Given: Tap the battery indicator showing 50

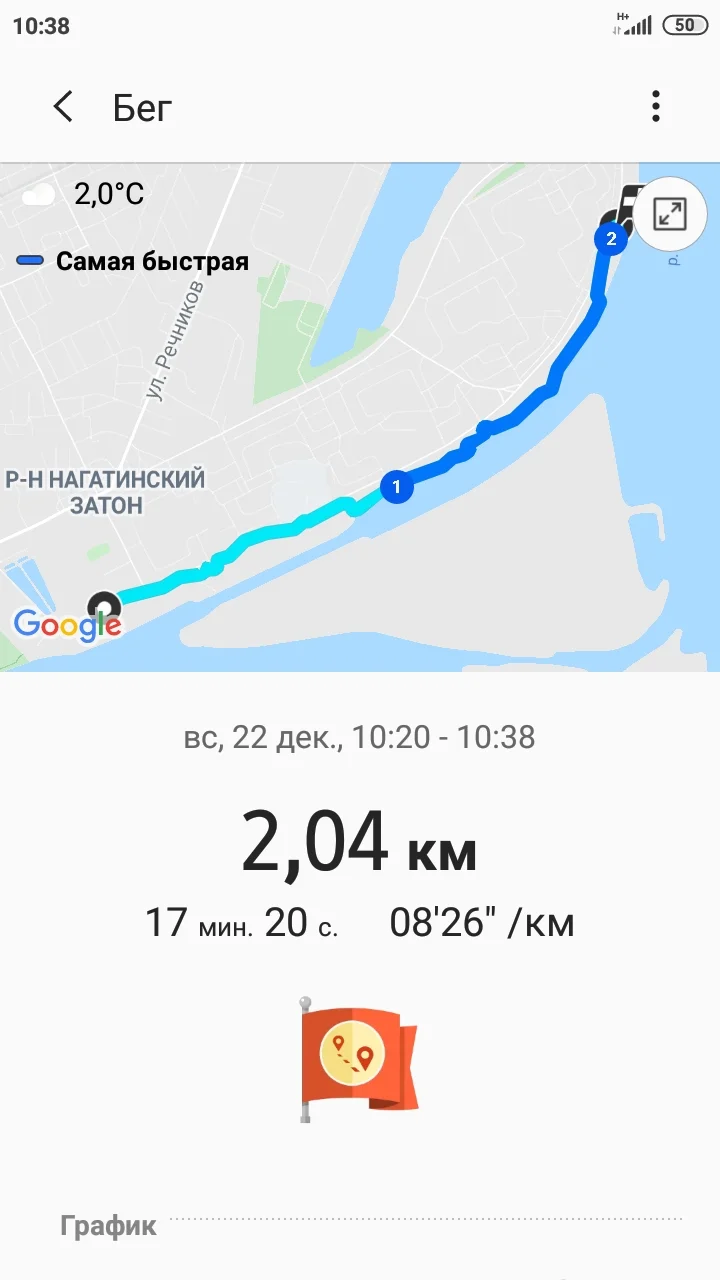Looking at the screenshot, I should (x=684, y=25).
